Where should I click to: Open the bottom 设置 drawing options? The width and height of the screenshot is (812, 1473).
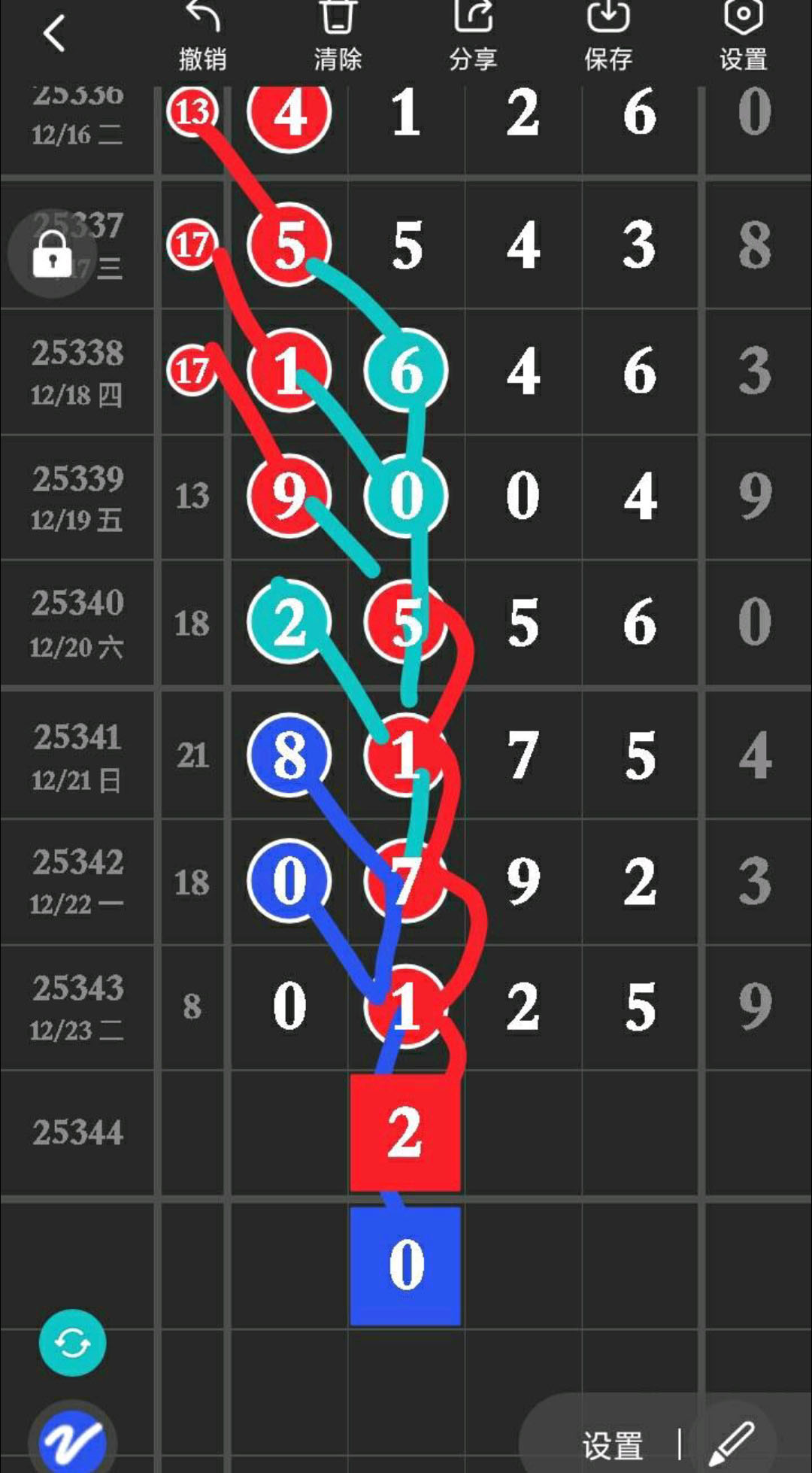[x=612, y=1444]
